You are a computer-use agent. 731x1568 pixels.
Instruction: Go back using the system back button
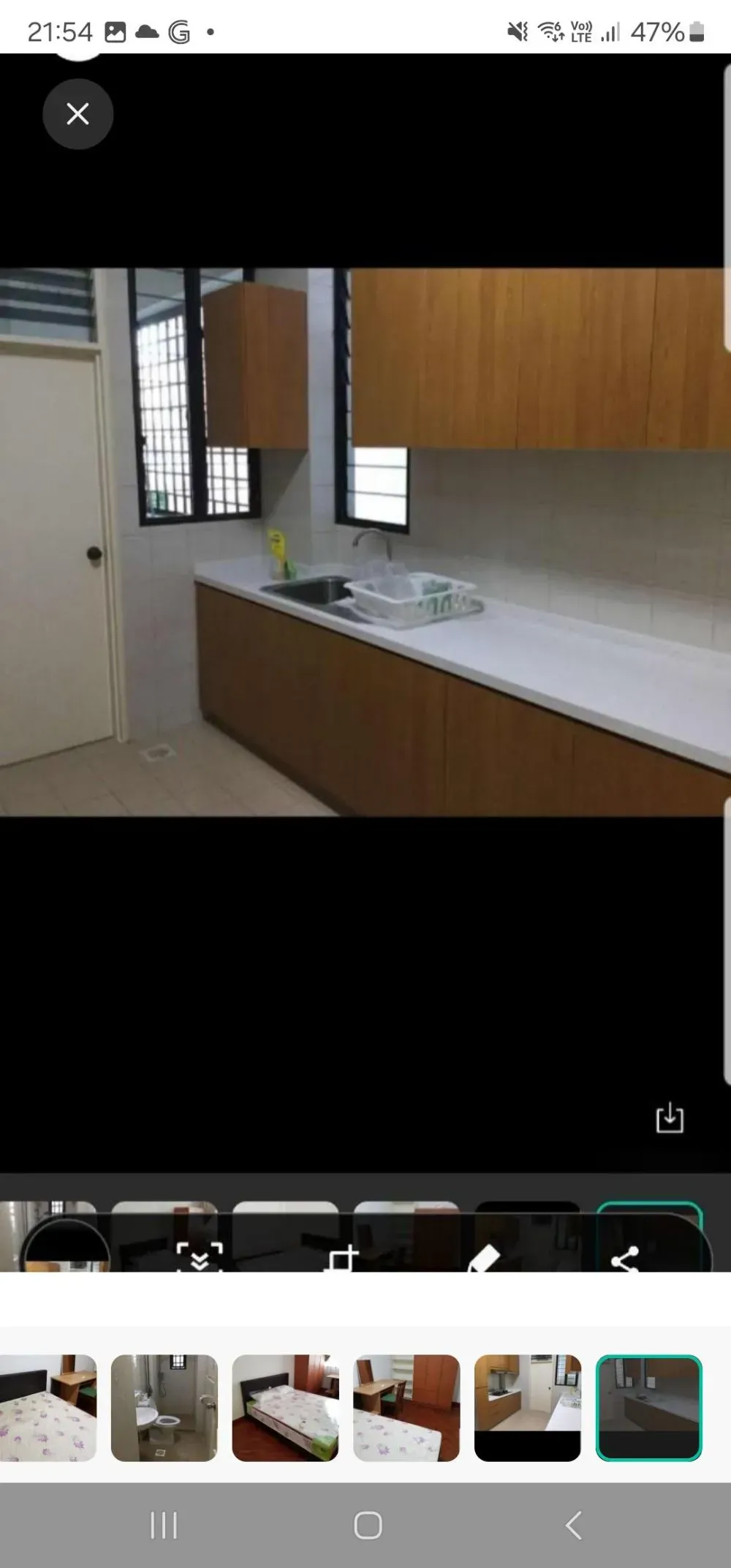574,1526
